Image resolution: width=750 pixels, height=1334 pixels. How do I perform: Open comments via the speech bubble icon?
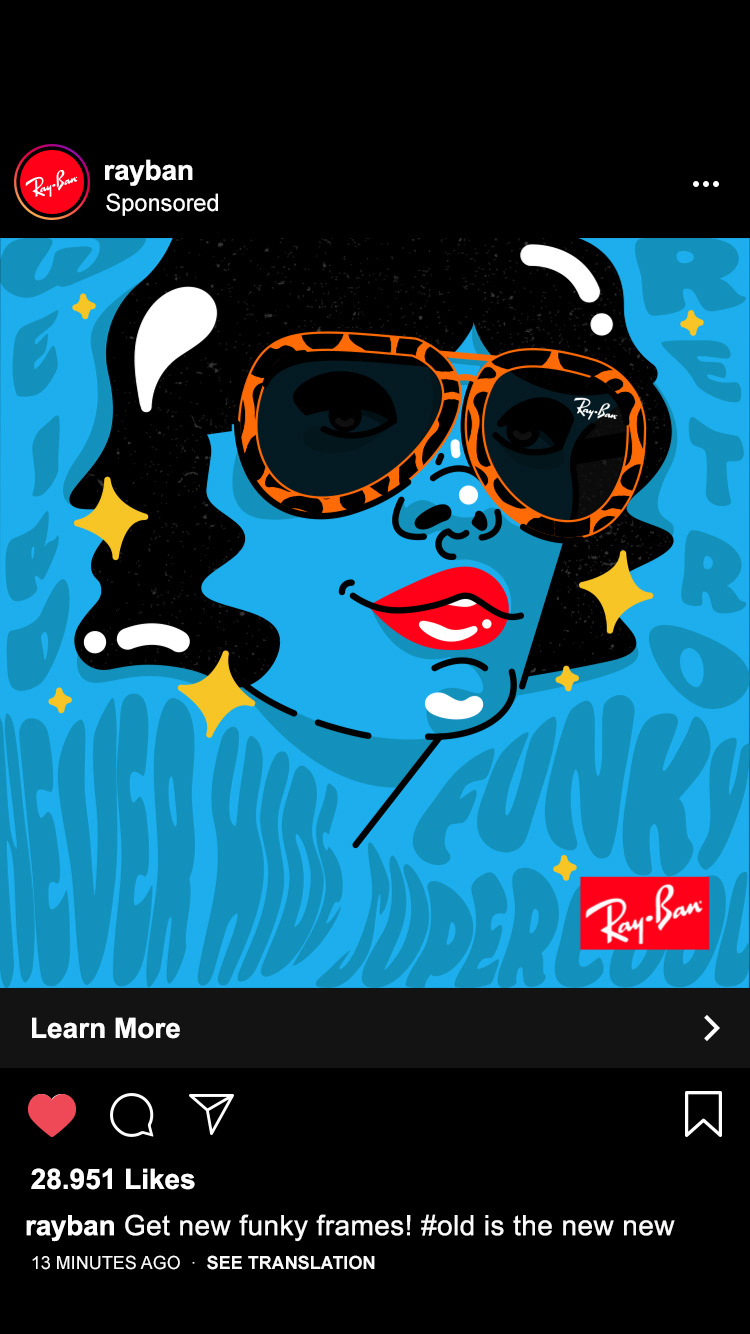point(132,1115)
